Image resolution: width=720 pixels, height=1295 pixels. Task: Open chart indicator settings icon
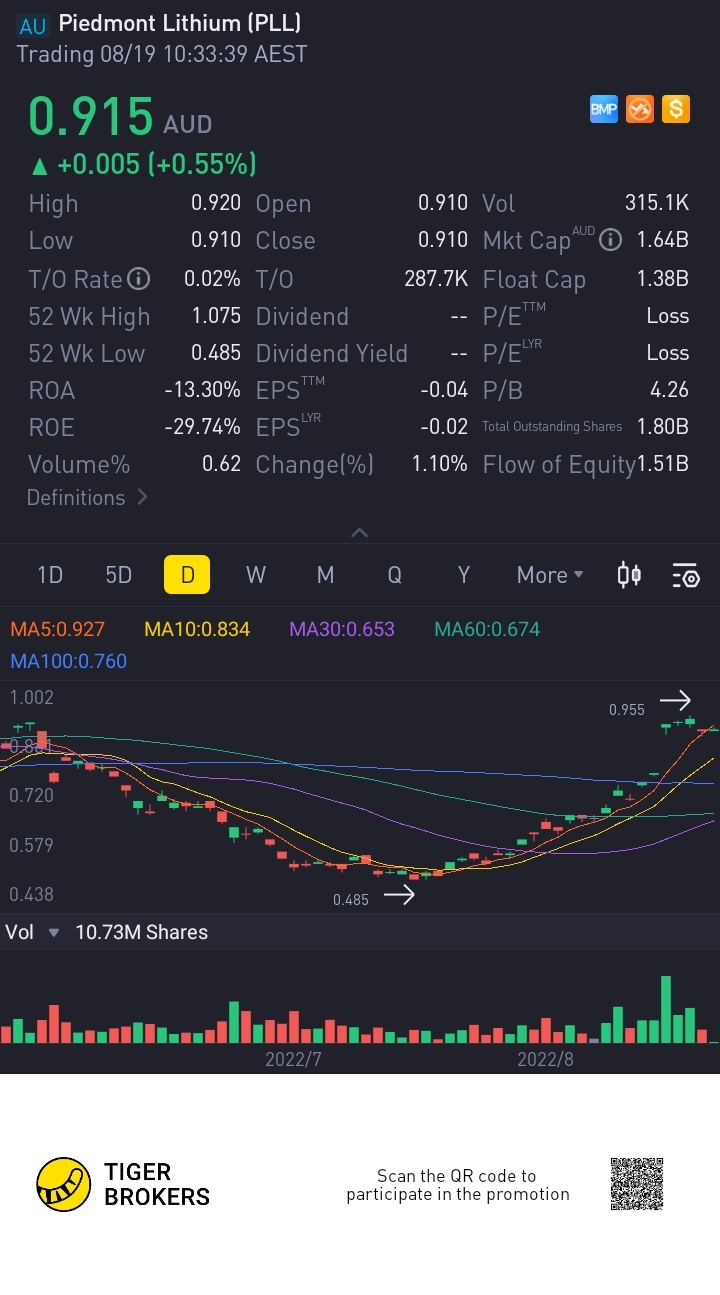(685, 575)
